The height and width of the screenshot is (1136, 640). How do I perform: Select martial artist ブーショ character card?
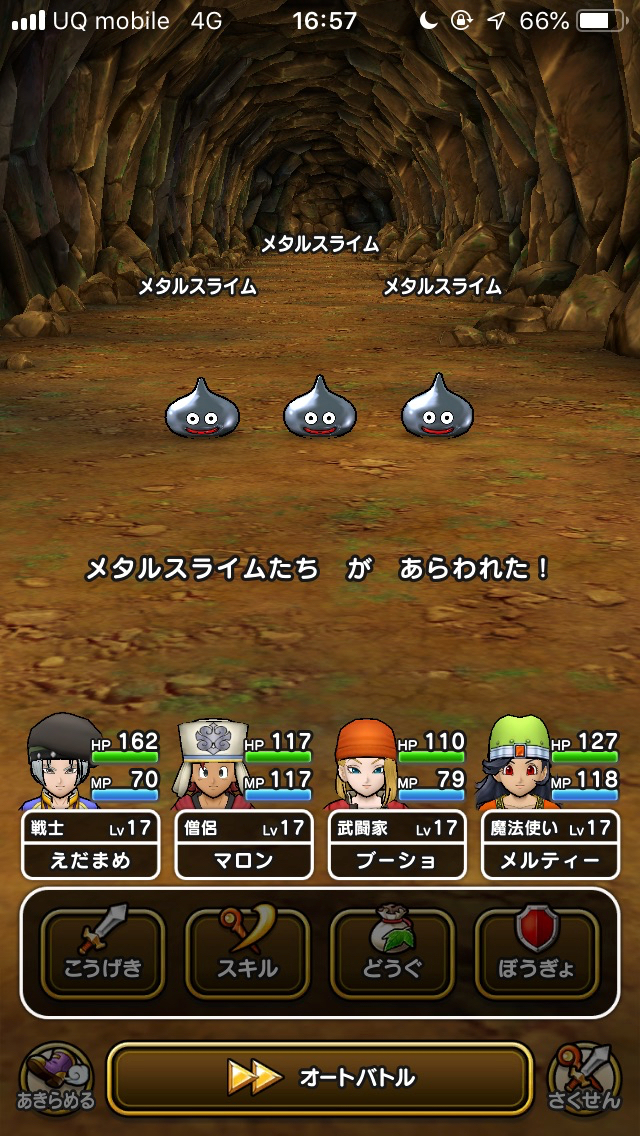(397, 845)
